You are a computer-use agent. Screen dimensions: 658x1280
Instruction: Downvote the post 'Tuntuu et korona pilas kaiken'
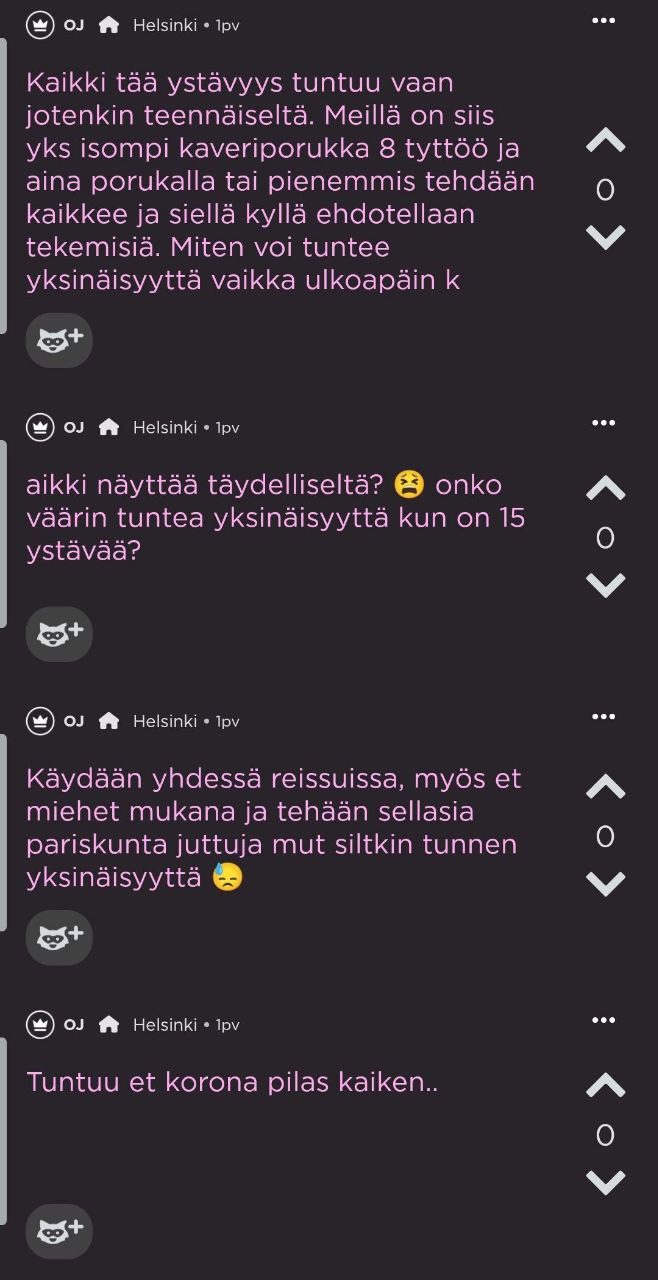[605, 1182]
